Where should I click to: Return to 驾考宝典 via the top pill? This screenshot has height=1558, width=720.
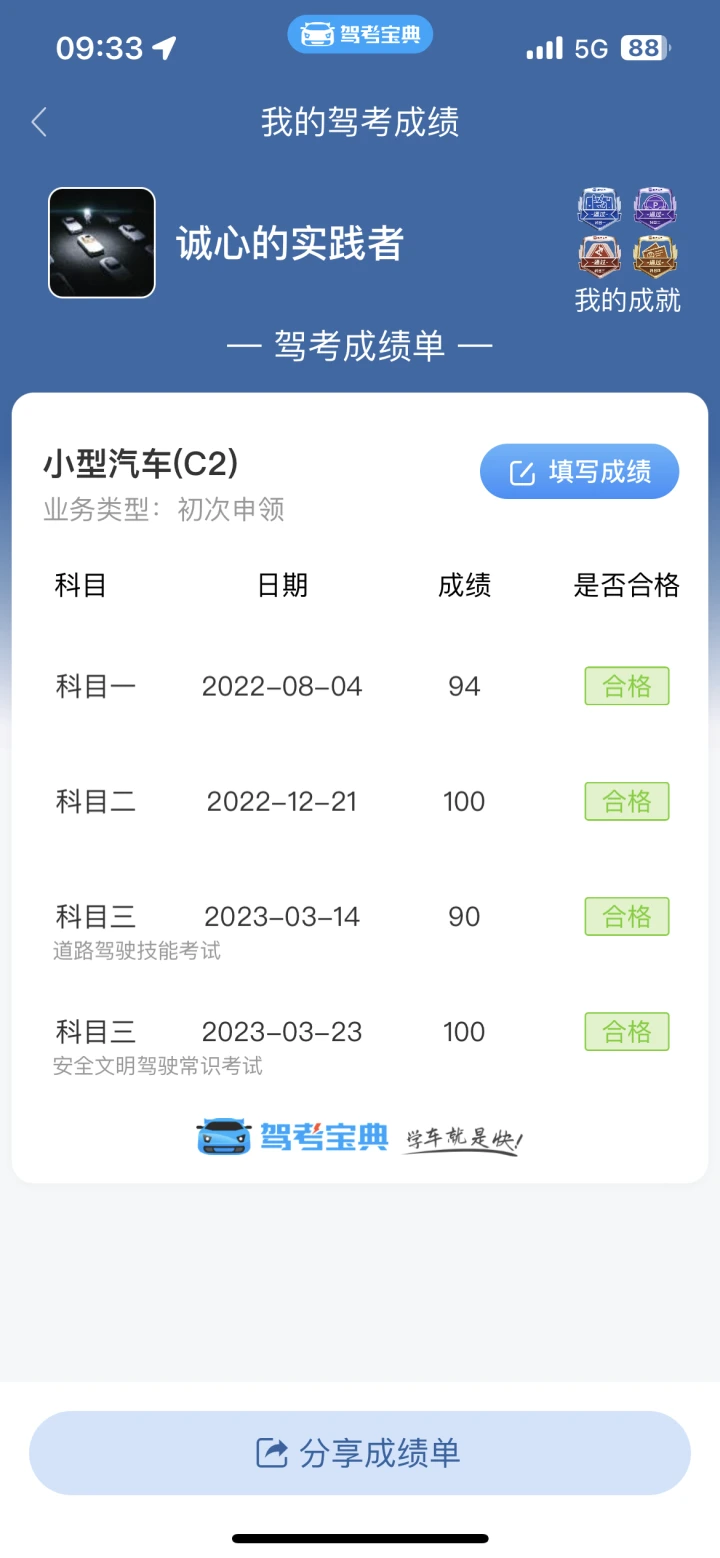(x=360, y=35)
